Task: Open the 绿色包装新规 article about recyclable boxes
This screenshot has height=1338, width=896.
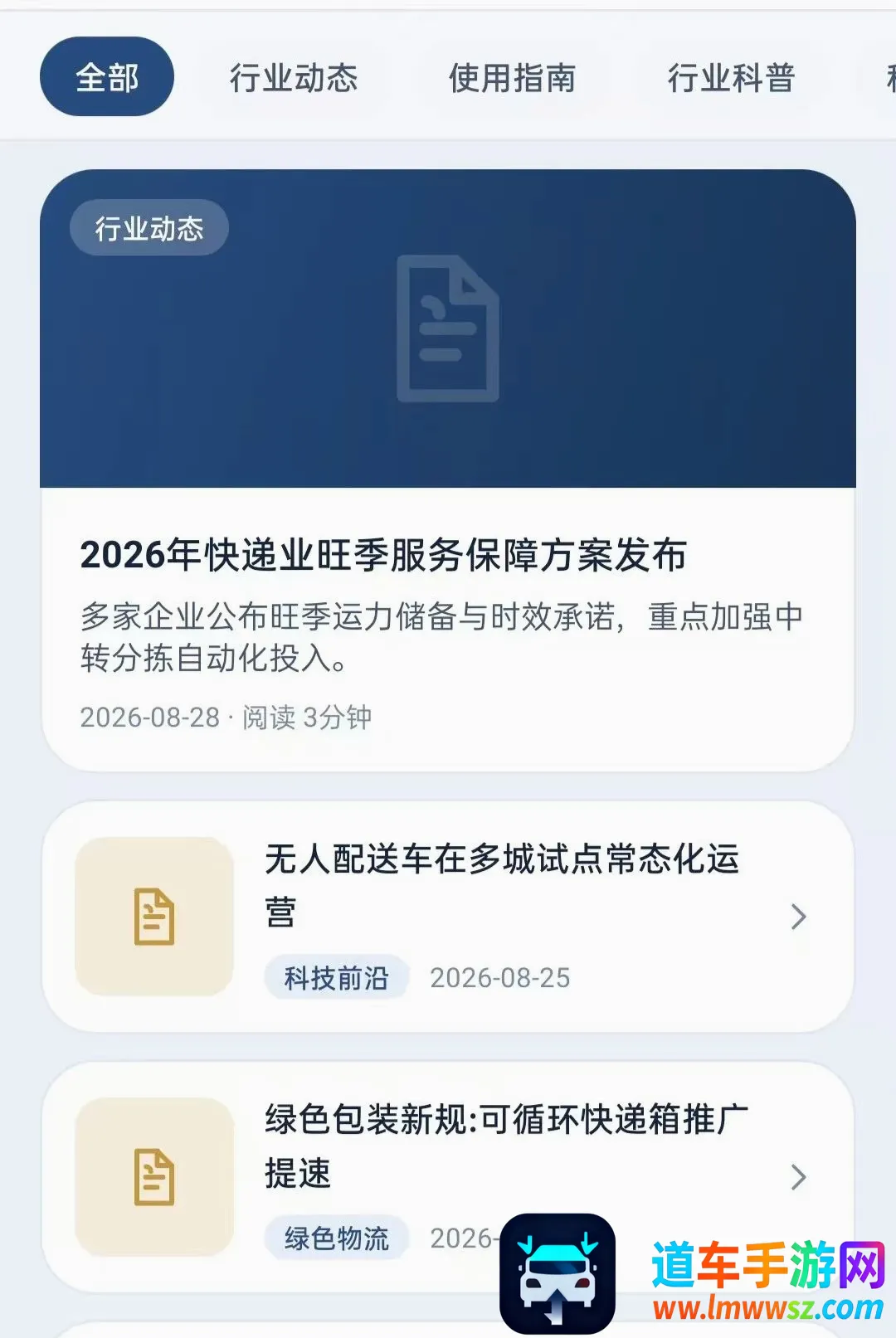Action: tap(448, 1176)
